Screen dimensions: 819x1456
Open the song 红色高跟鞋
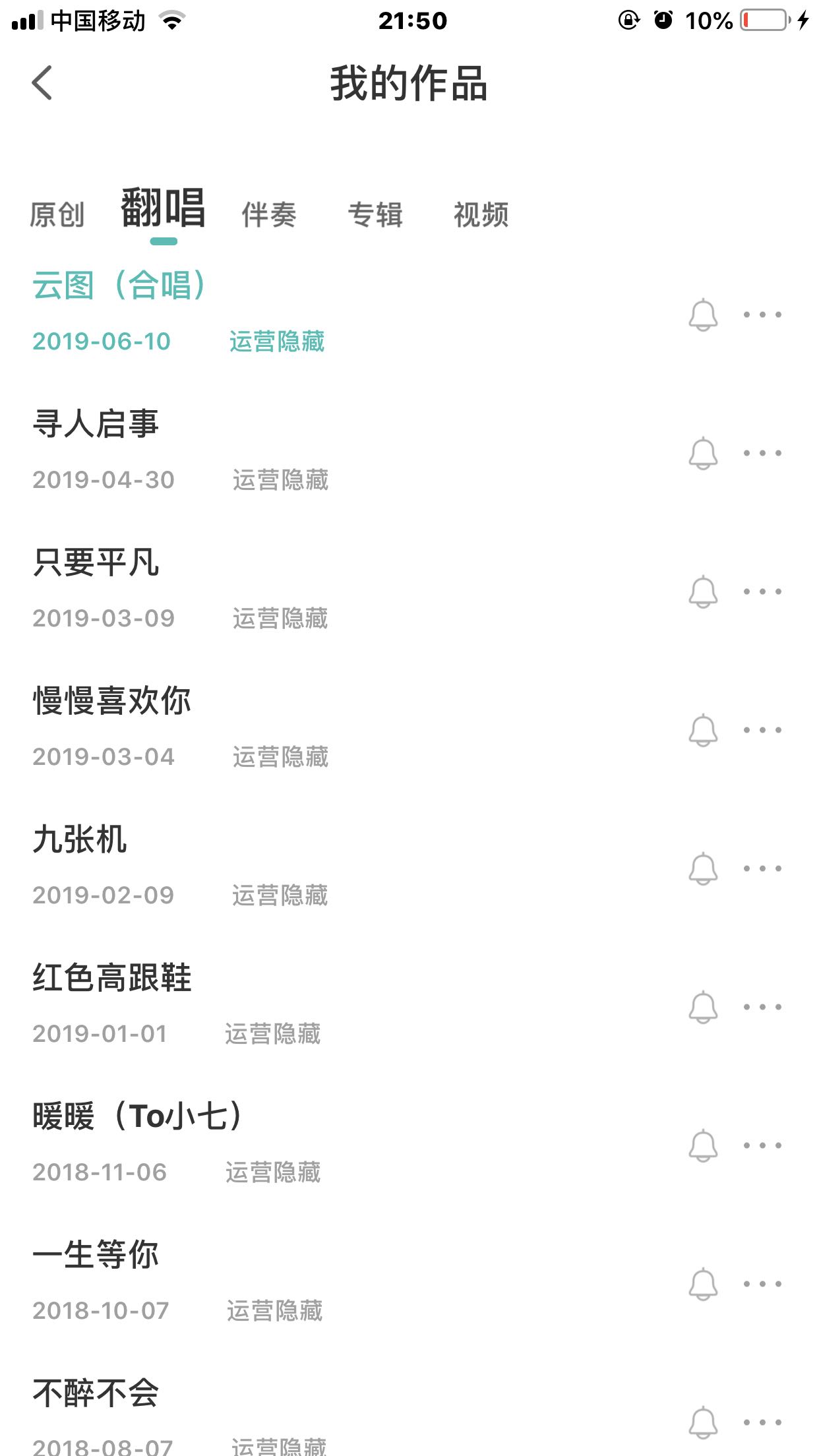[x=112, y=977]
